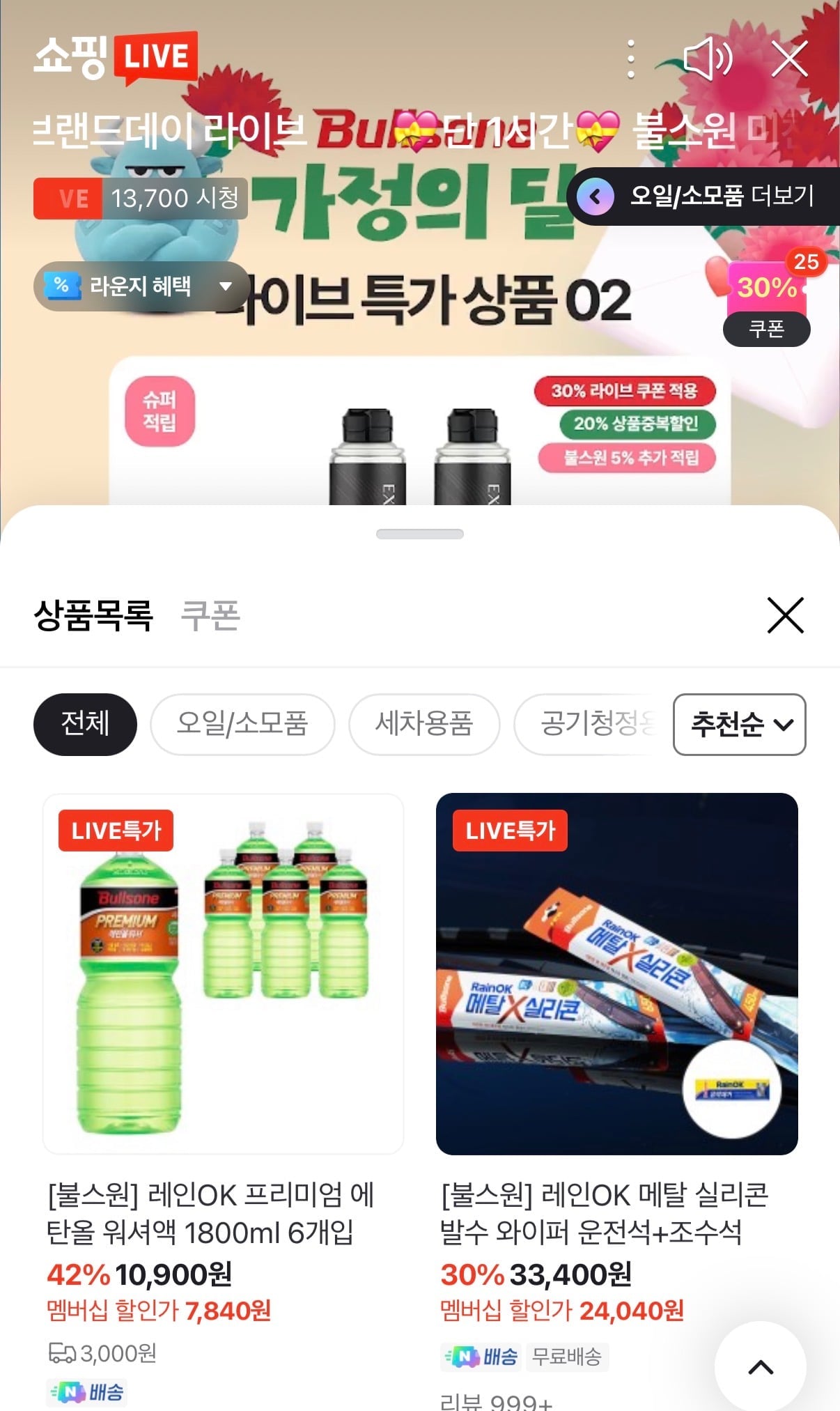This screenshot has width=840, height=1411.
Task: Switch to the 쿠폰 tab
Action: (210, 616)
